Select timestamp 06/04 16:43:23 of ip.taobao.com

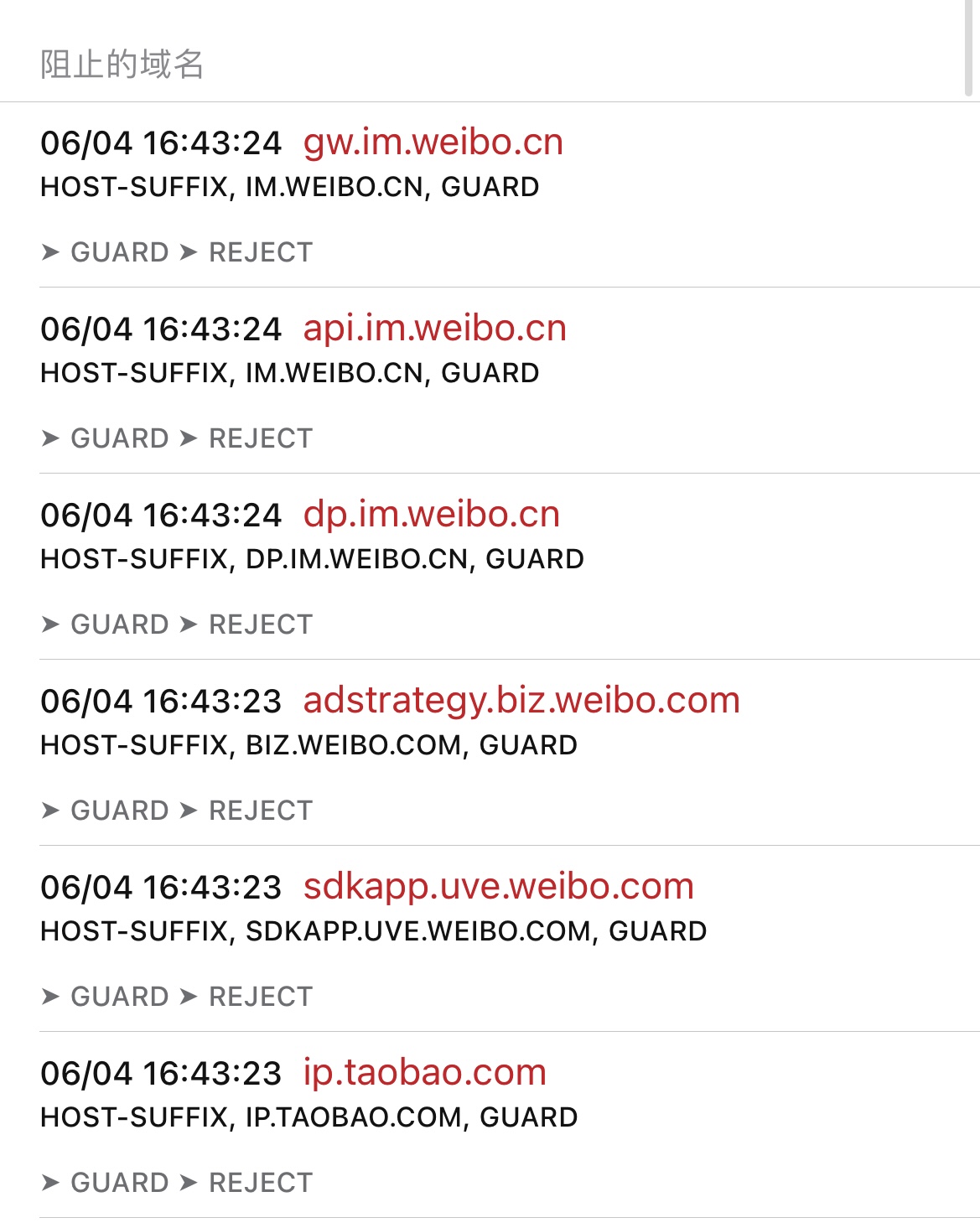tap(162, 1073)
